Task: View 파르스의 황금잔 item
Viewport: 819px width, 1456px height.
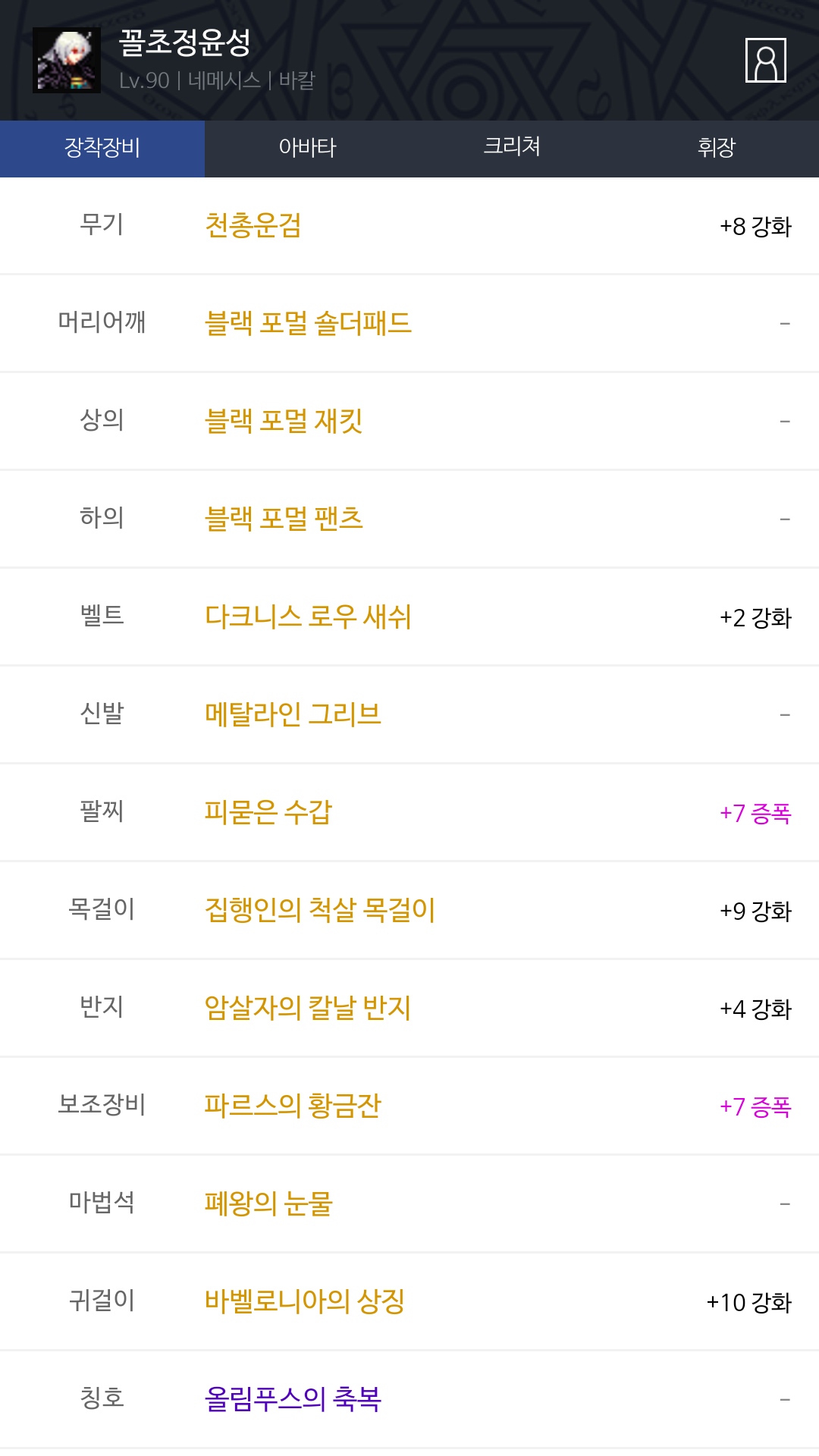Action: click(x=293, y=1106)
